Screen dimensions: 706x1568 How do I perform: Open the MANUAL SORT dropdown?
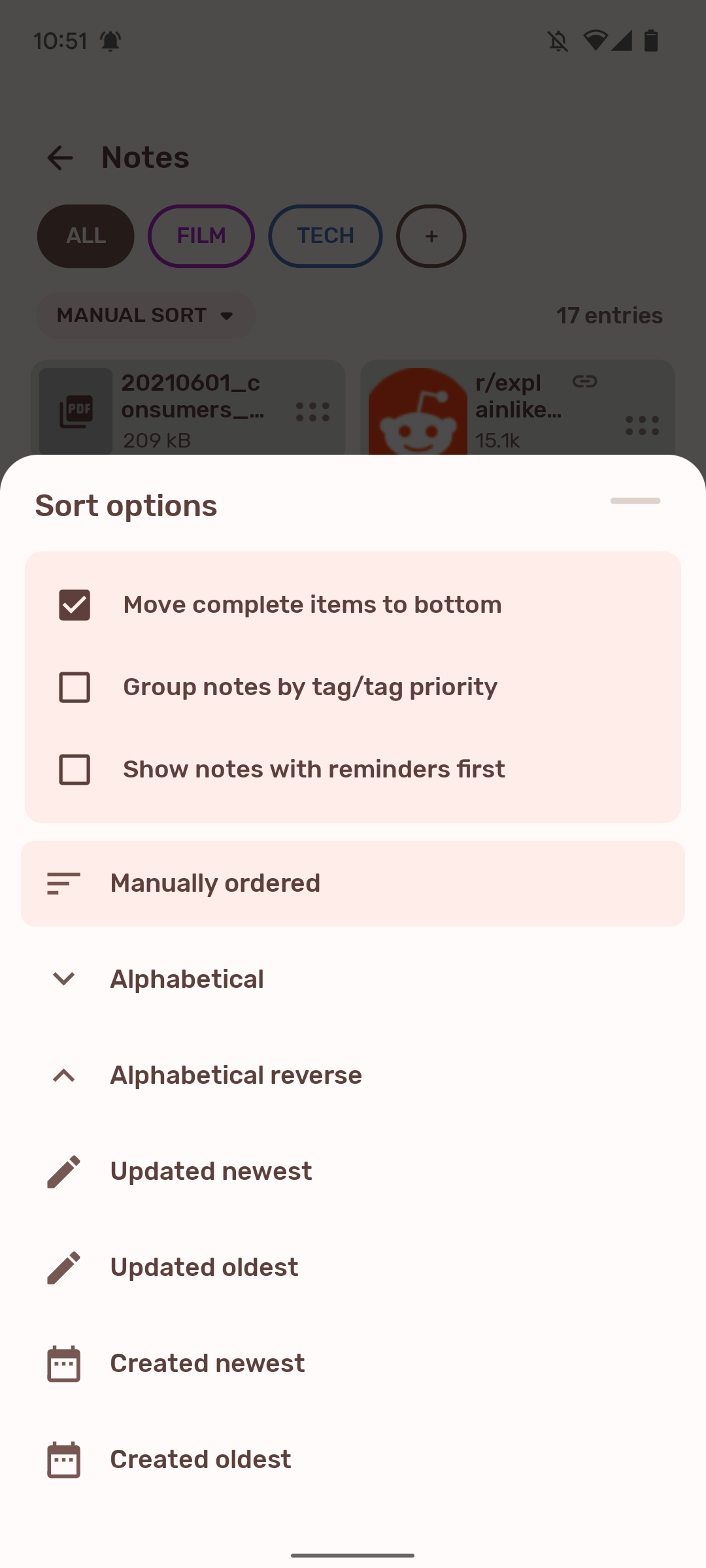click(x=145, y=316)
